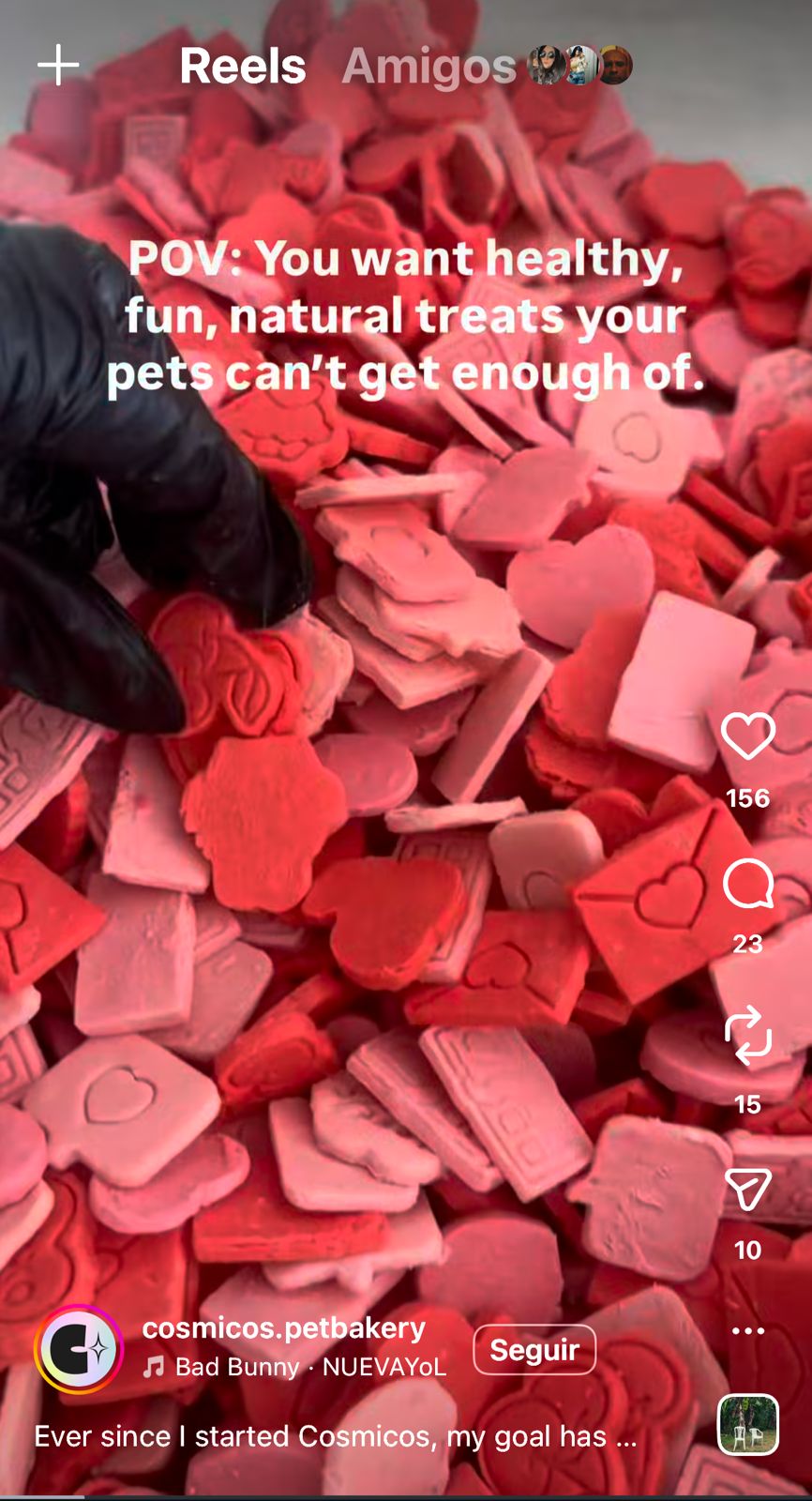Share the reel with the paper plane
812x1501 pixels.
(747, 1190)
